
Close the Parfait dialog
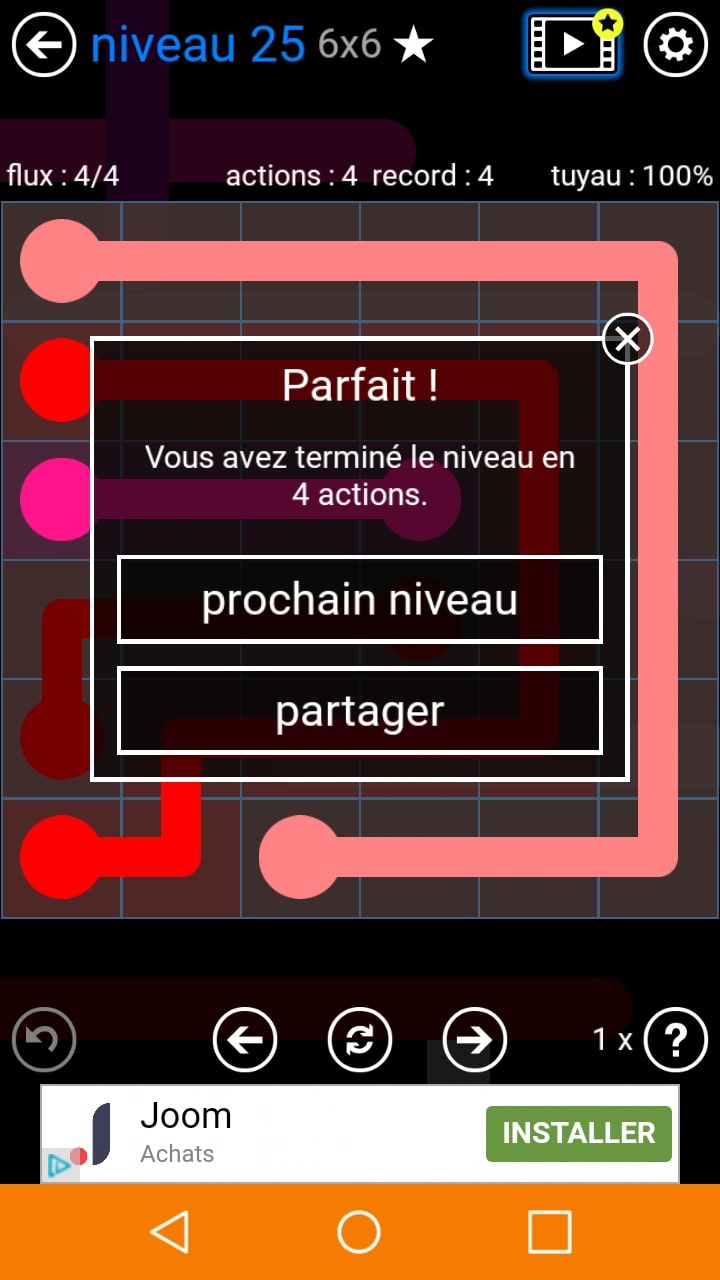(x=627, y=339)
